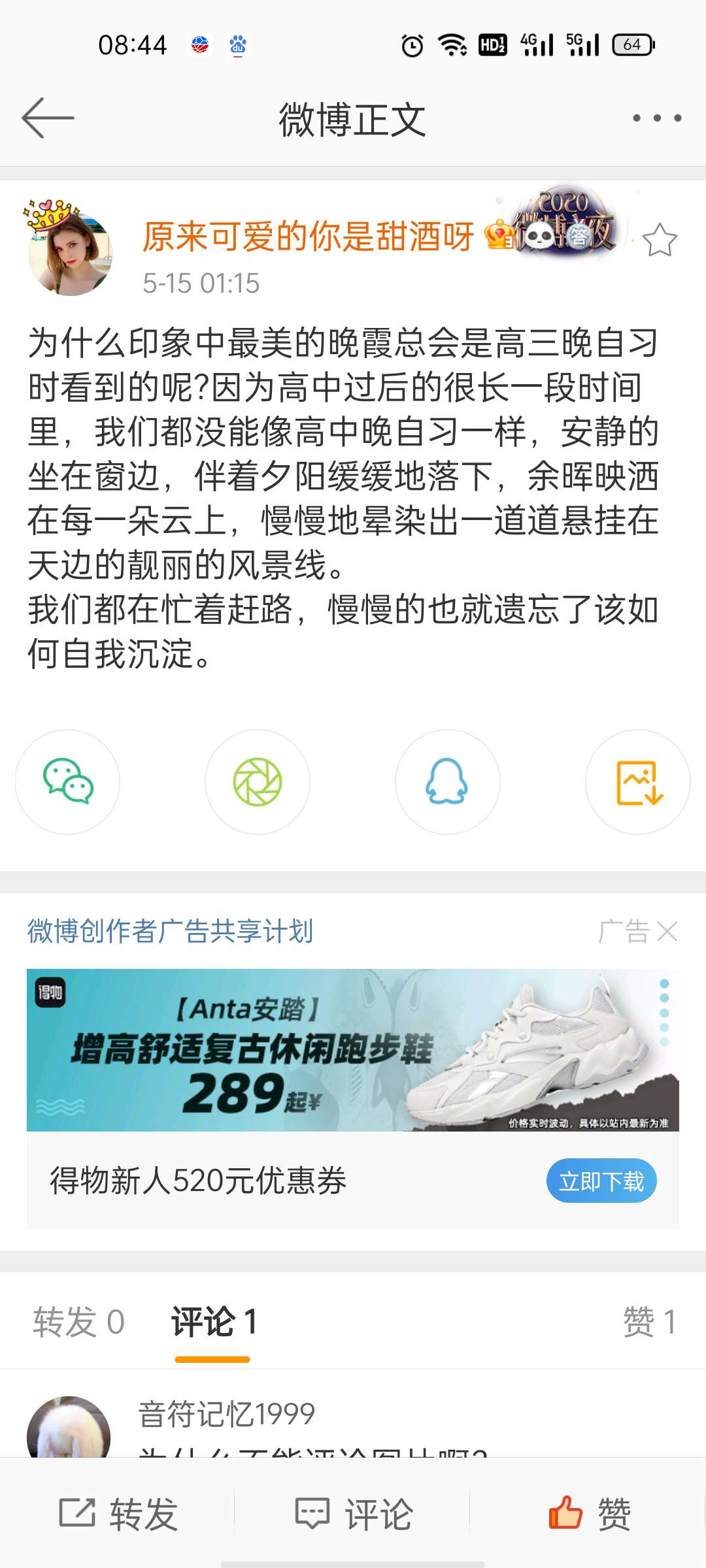
Task: Share the post to WeChat
Action: (x=68, y=782)
